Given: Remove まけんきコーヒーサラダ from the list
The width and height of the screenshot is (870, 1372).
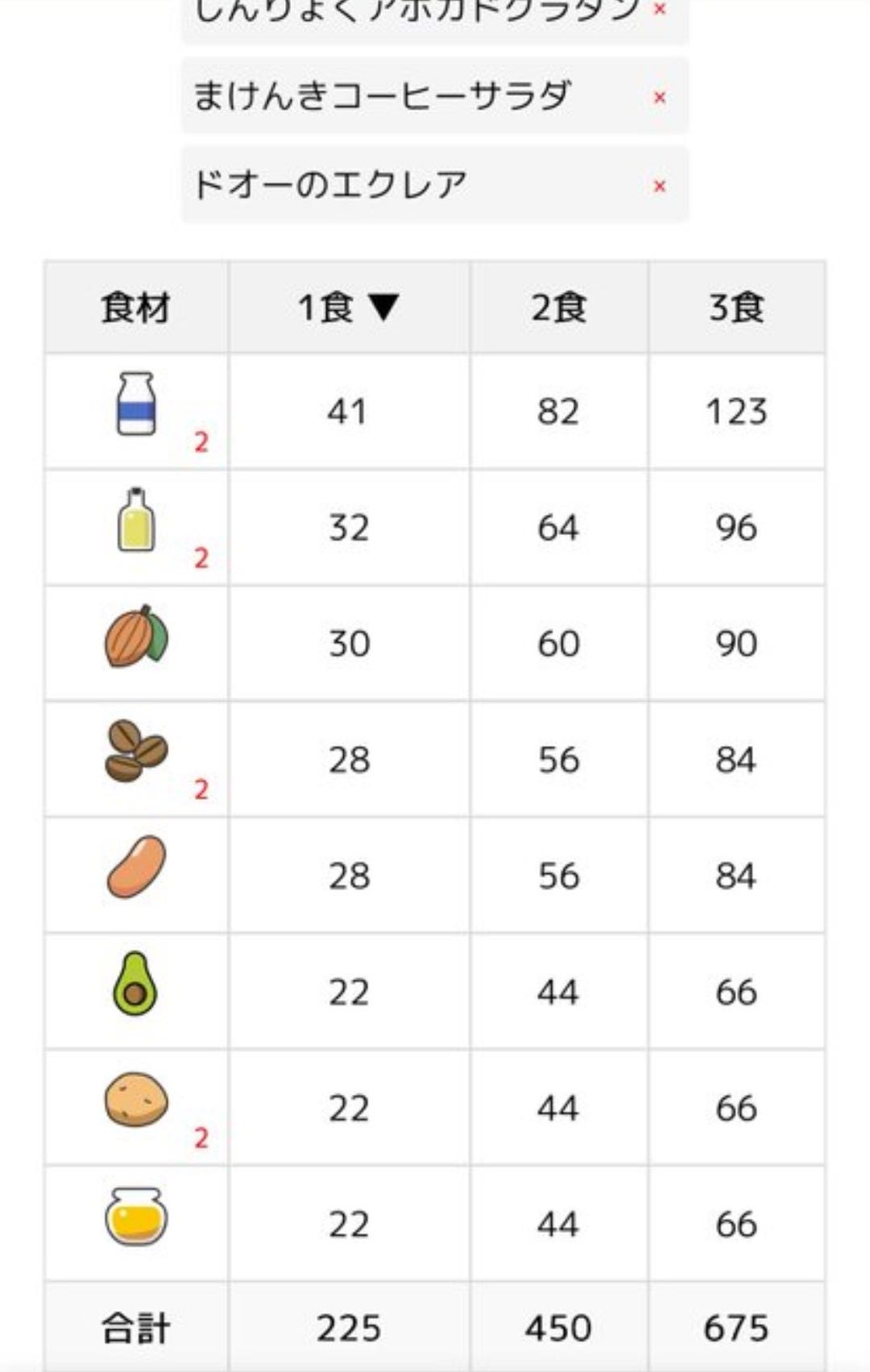Looking at the screenshot, I should coord(660,97).
